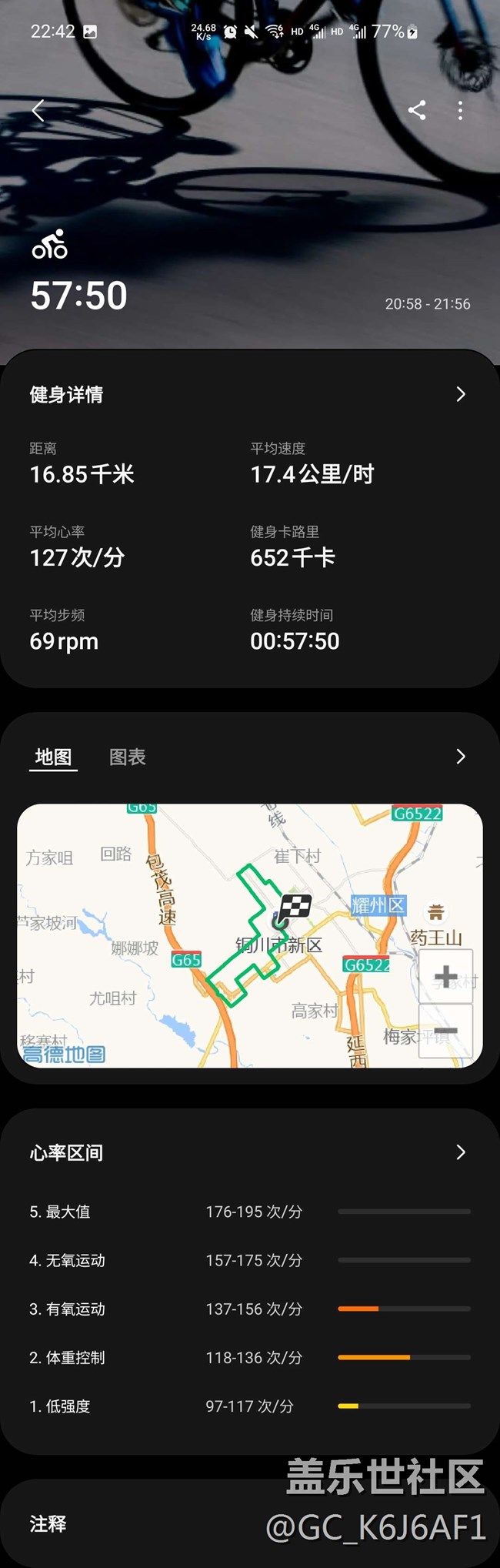This screenshot has height=1568, width=500.
Task: Open 健身详情 workout details
Action: pyautogui.click(x=250, y=394)
